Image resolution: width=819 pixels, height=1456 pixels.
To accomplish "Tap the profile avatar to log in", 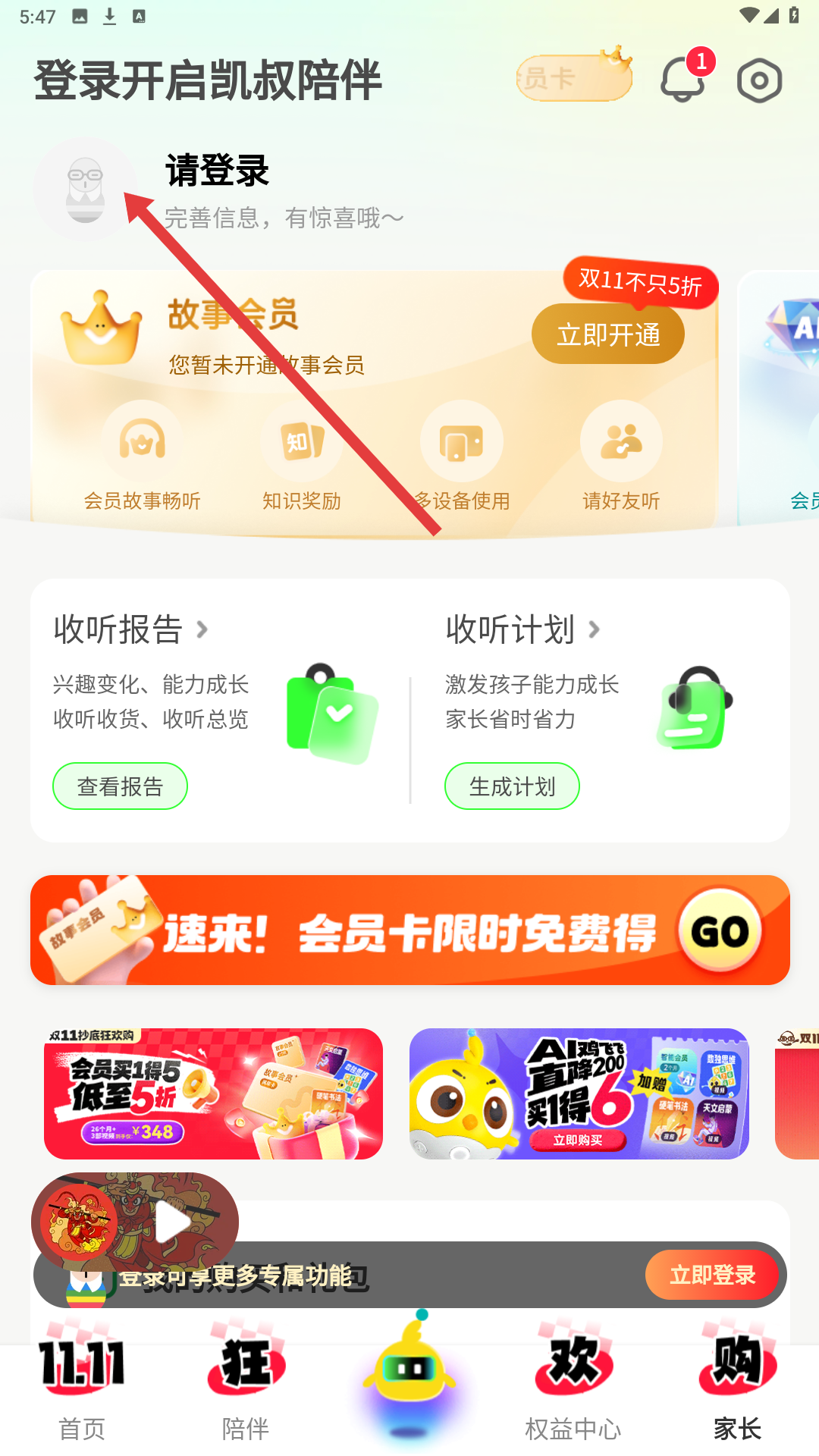I will [x=86, y=190].
